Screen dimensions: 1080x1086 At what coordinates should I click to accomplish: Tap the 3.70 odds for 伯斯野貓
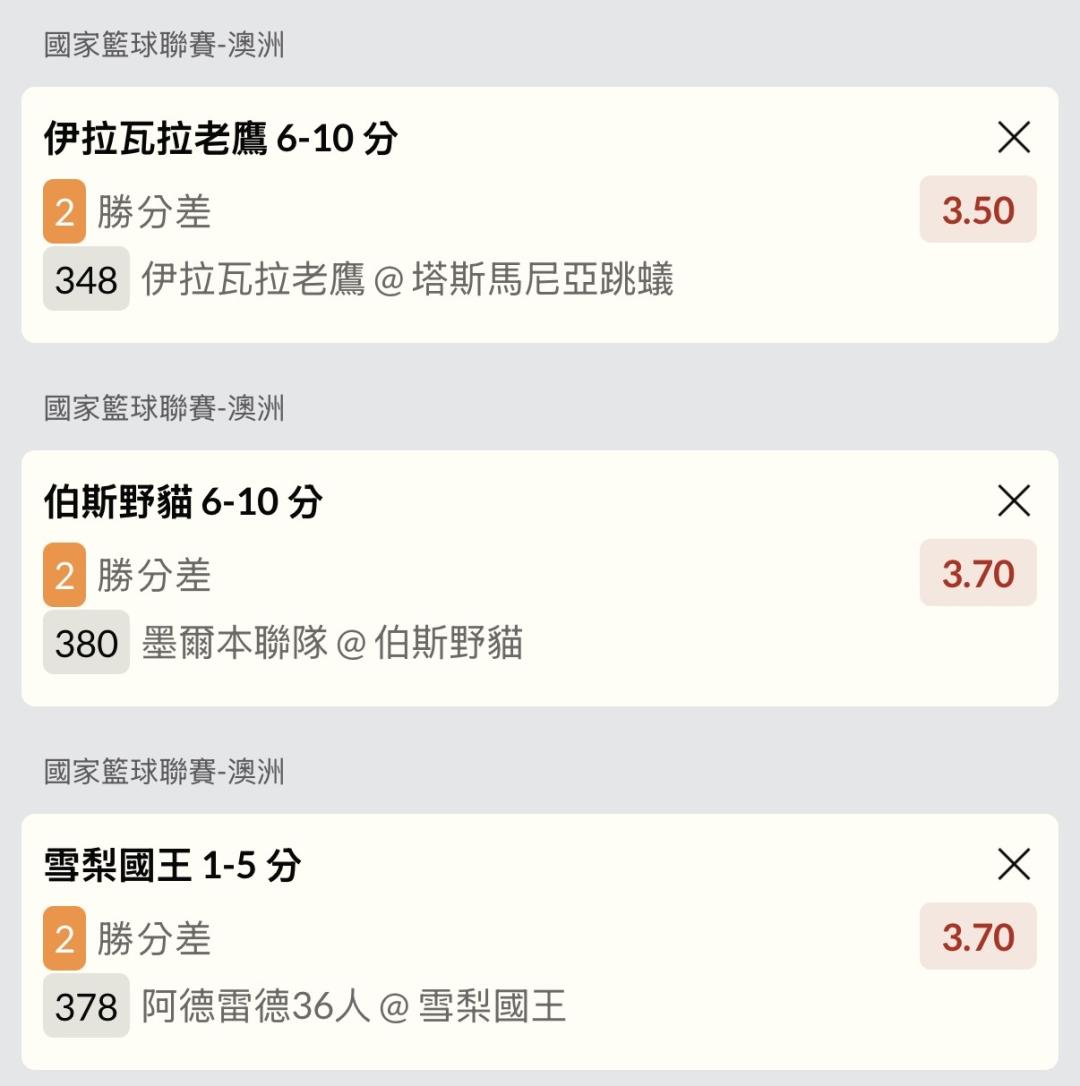(978, 573)
